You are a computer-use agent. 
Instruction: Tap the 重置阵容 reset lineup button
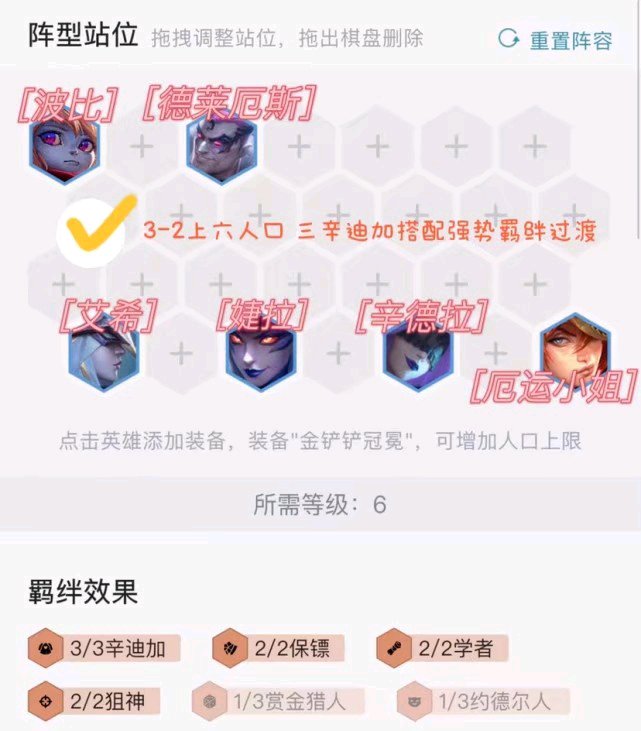tap(556, 40)
